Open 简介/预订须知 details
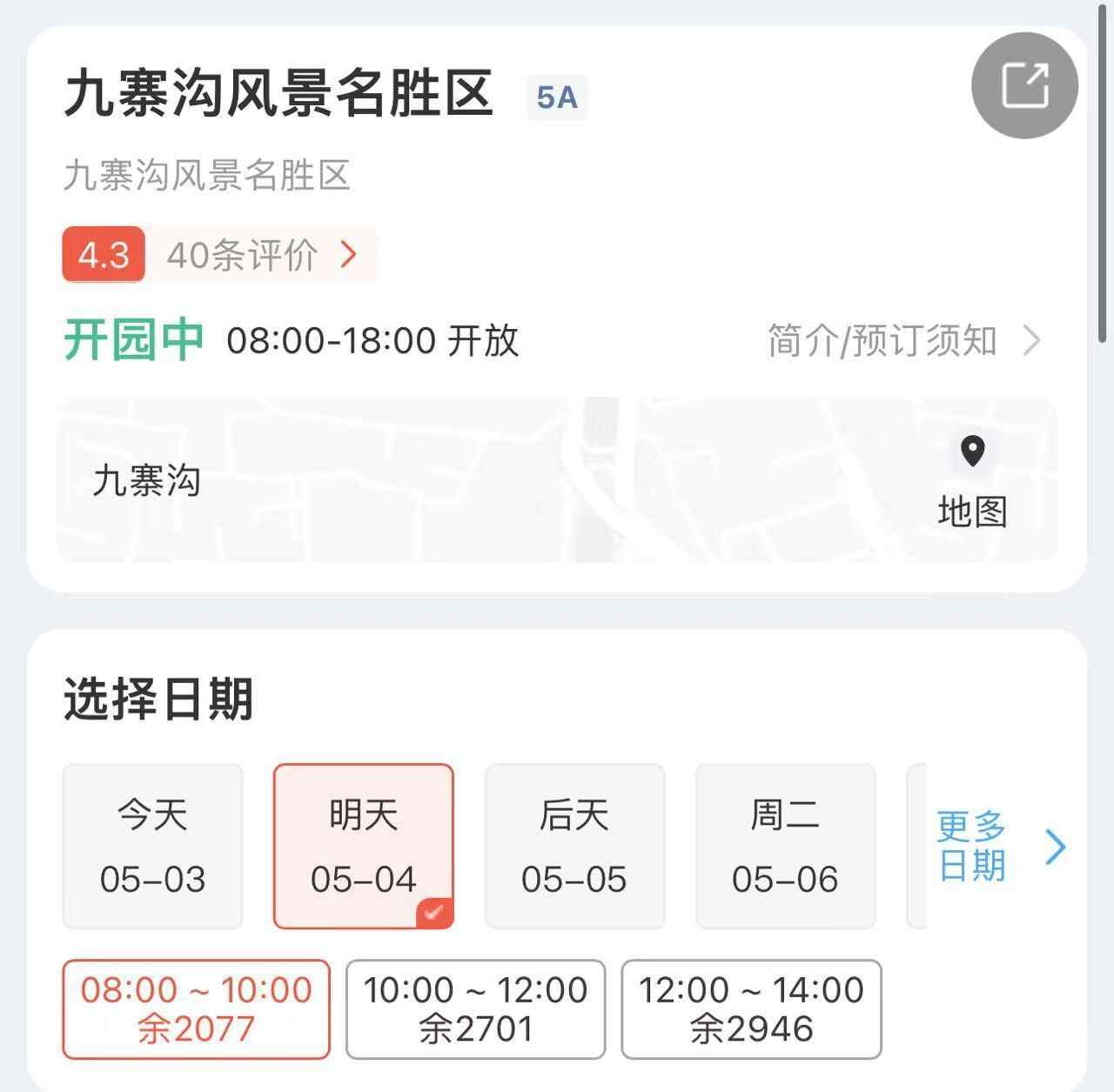The width and height of the screenshot is (1114, 1092). (904, 340)
